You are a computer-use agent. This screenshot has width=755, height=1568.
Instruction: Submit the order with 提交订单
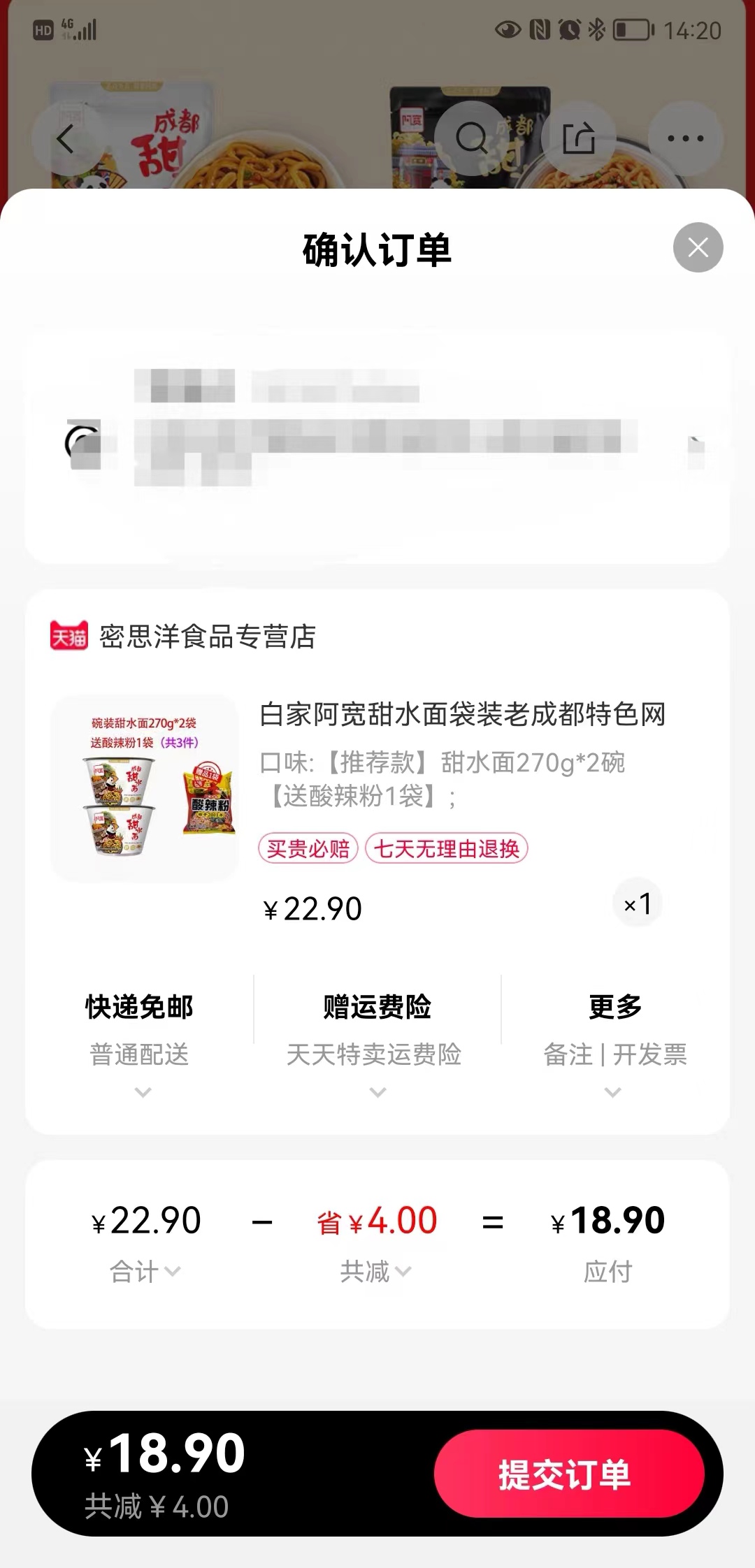568,1474
